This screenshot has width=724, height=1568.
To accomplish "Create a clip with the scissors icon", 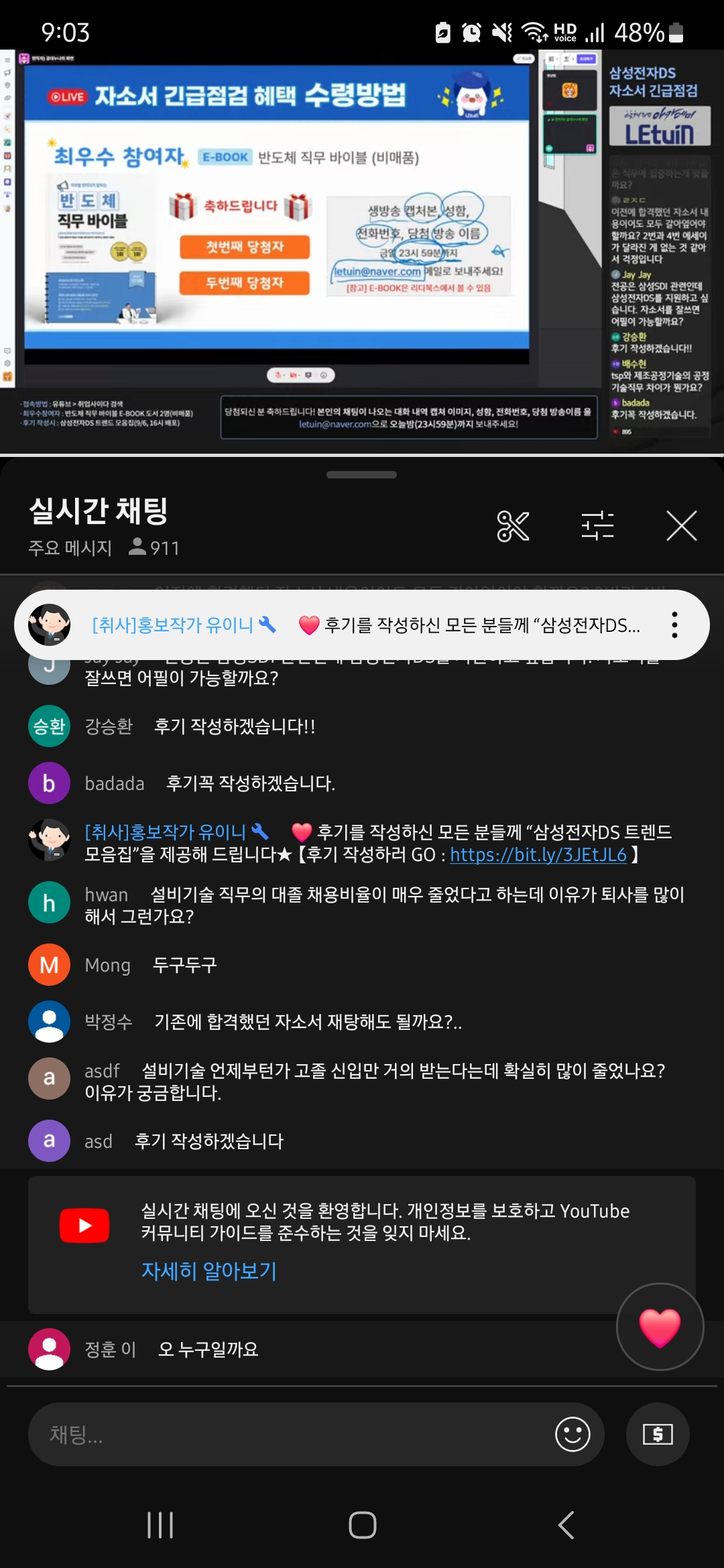I will pyautogui.click(x=513, y=526).
